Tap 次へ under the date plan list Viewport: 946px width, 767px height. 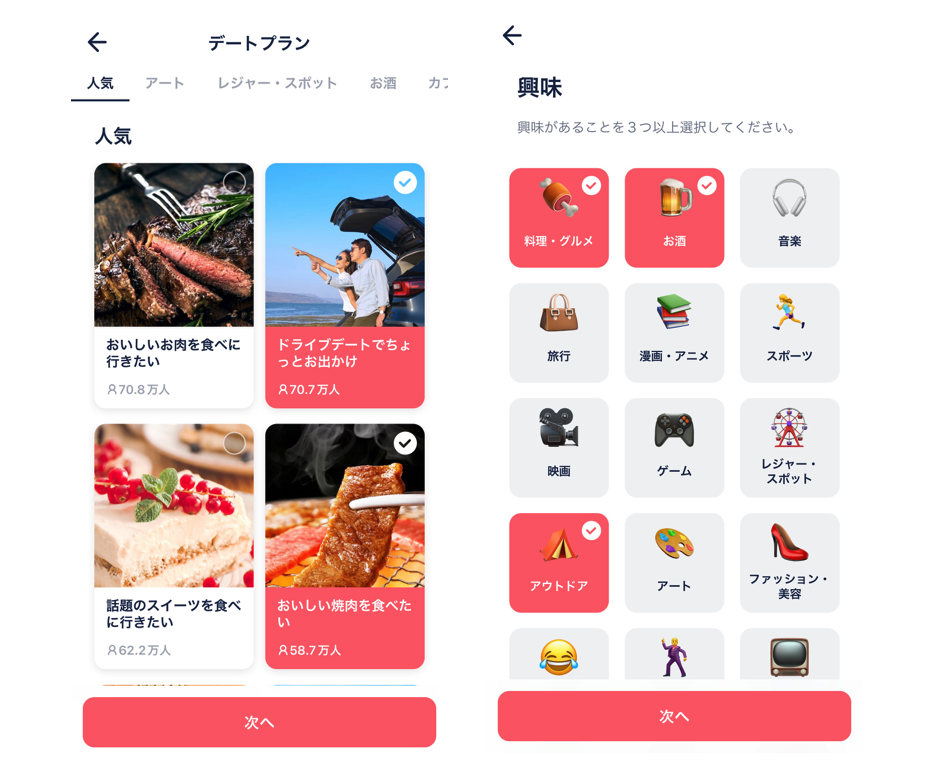pos(259,722)
